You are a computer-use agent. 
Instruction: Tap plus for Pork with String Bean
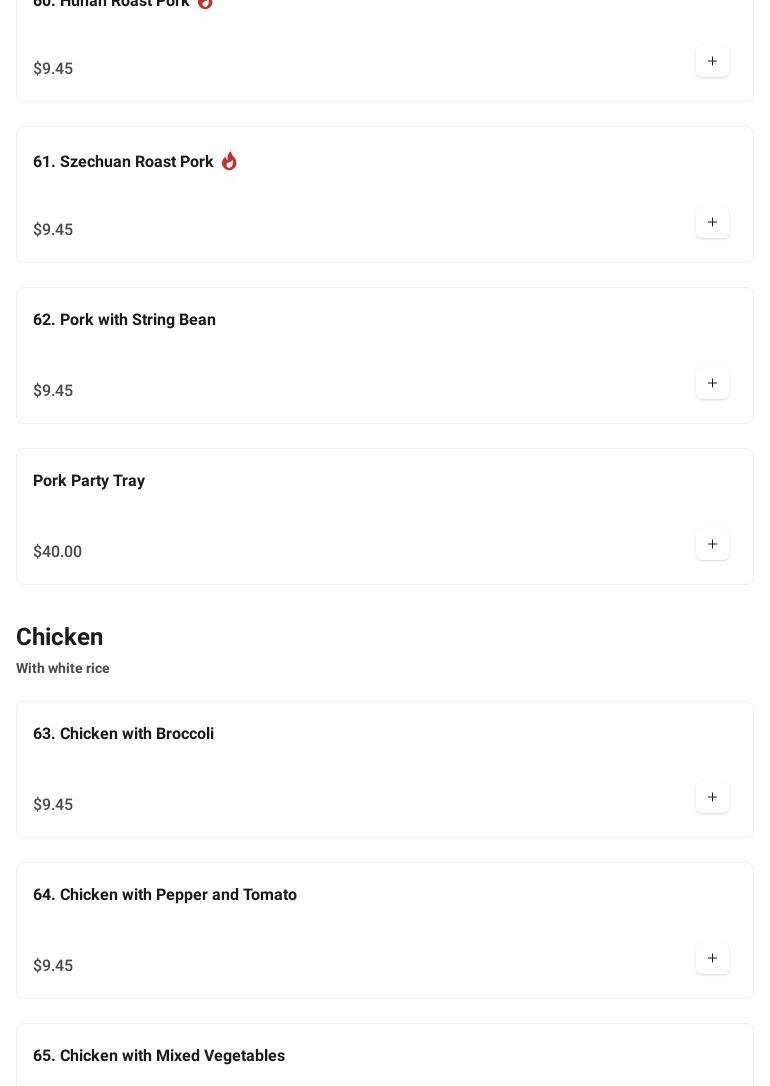pos(712,384)
